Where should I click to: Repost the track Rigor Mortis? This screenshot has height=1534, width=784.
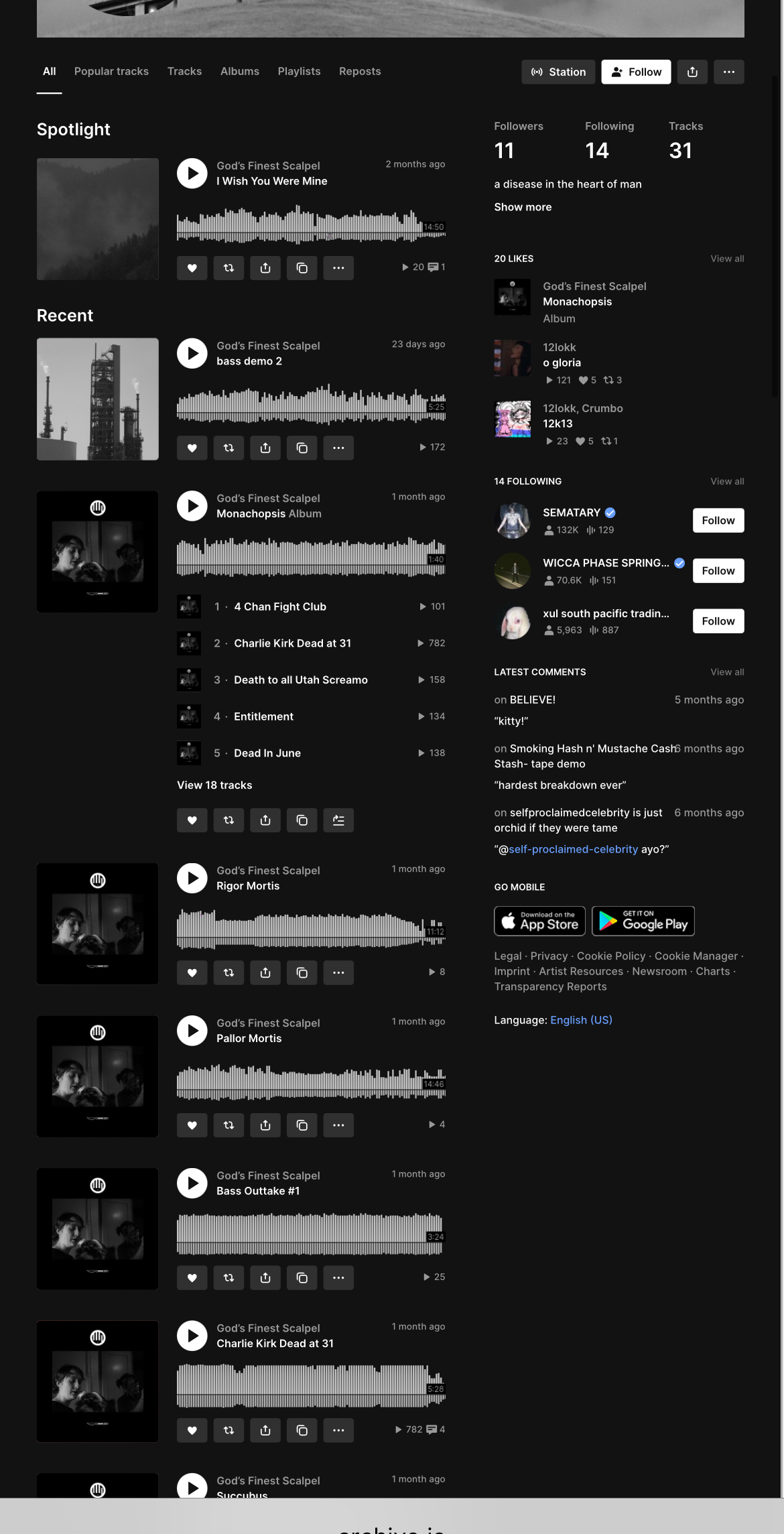(x=228, y=972)
